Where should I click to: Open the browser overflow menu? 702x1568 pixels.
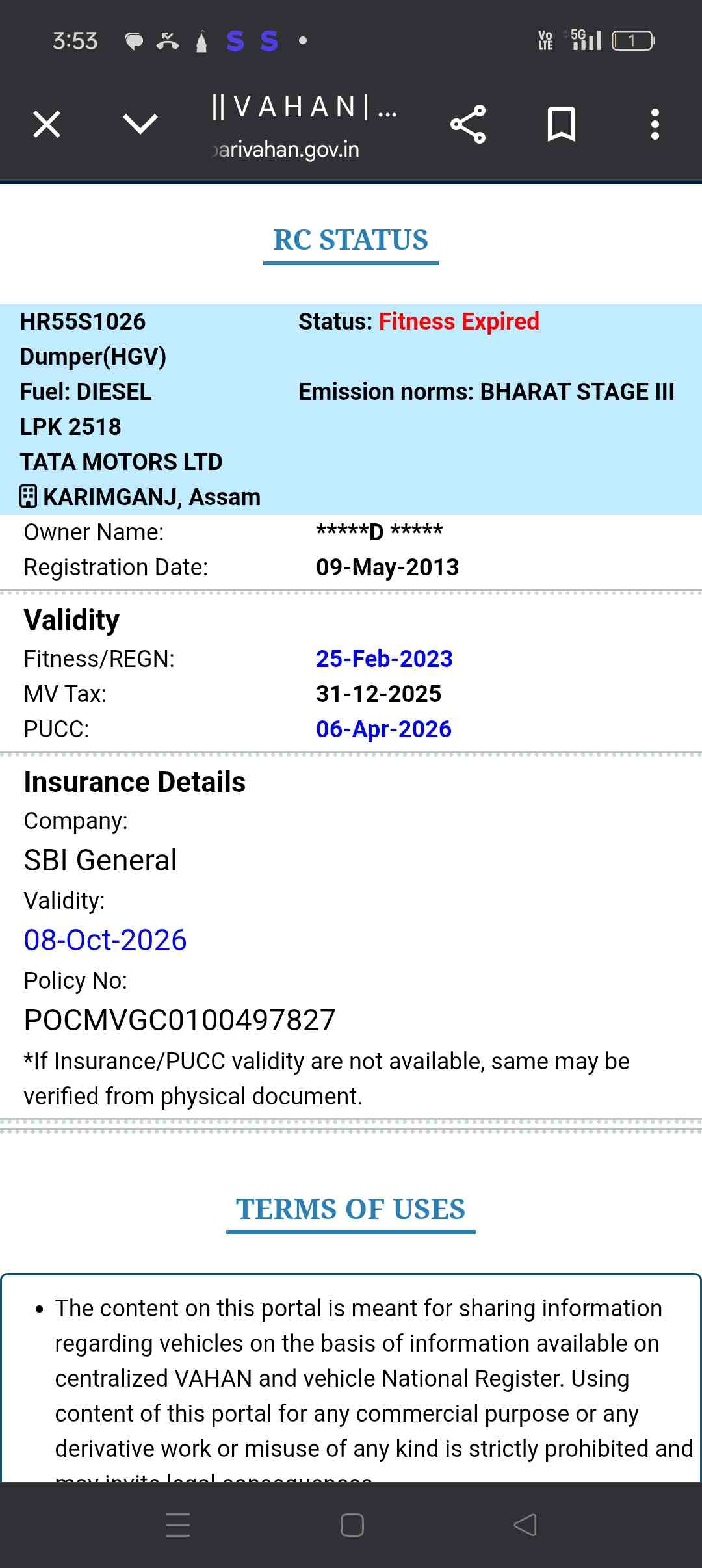[x=655, y=124]
